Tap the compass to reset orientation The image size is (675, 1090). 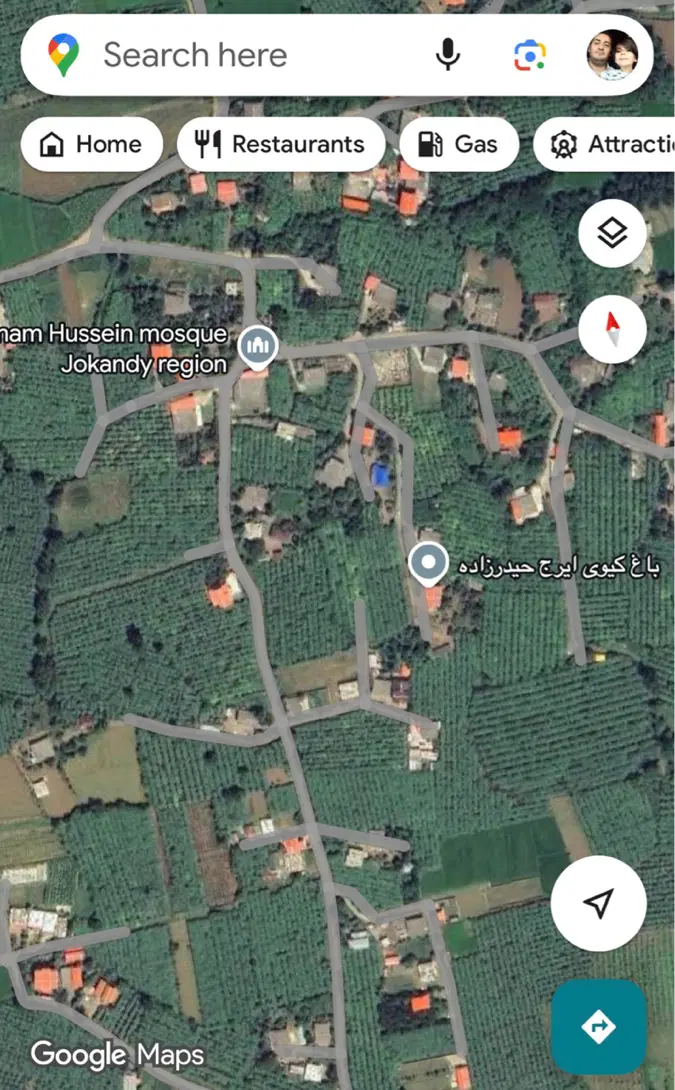612,330
